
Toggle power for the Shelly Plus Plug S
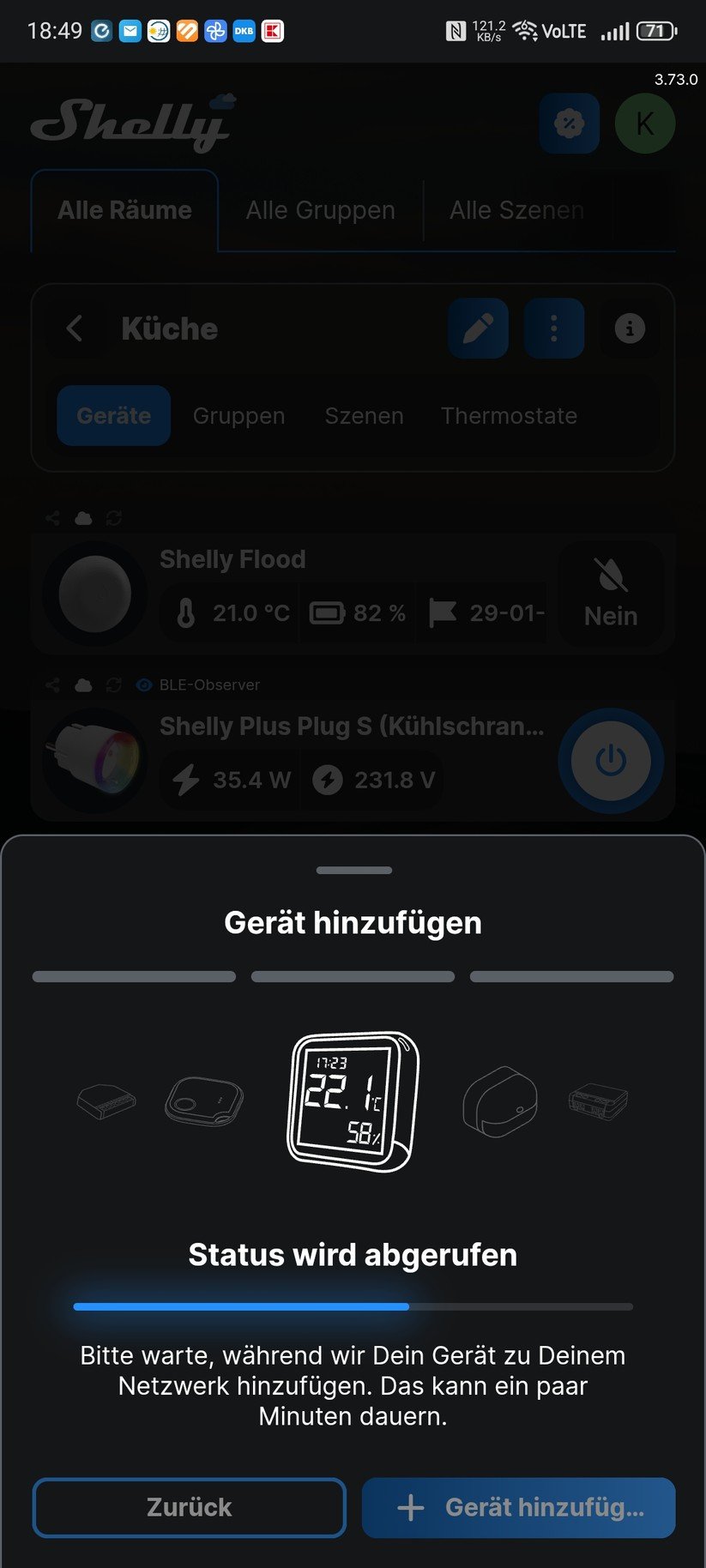click(x=610, y=760)
